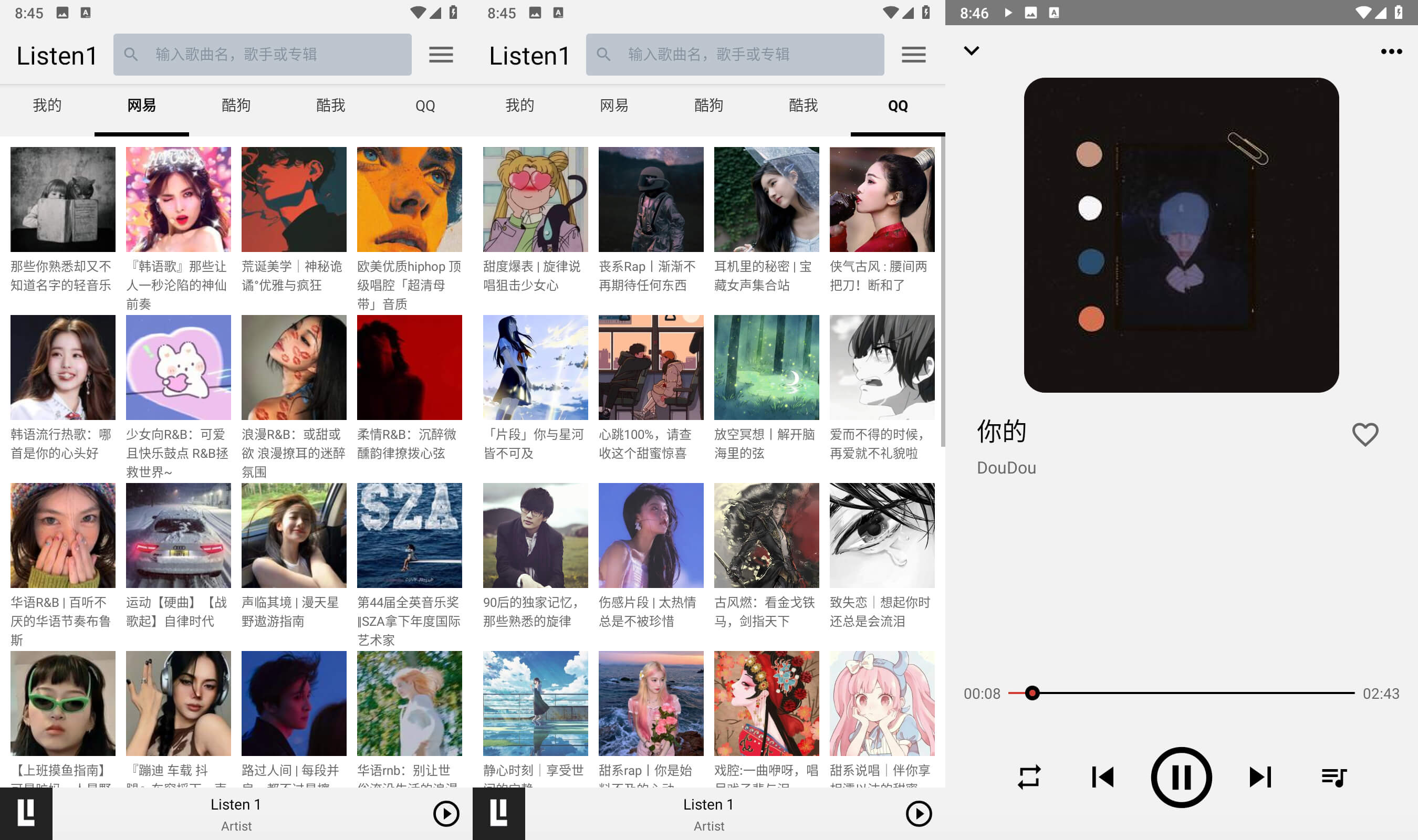This screenshot has width=1418, height=840.
Task: Collapse the player with the down chevron
Action: pos(972,51)
